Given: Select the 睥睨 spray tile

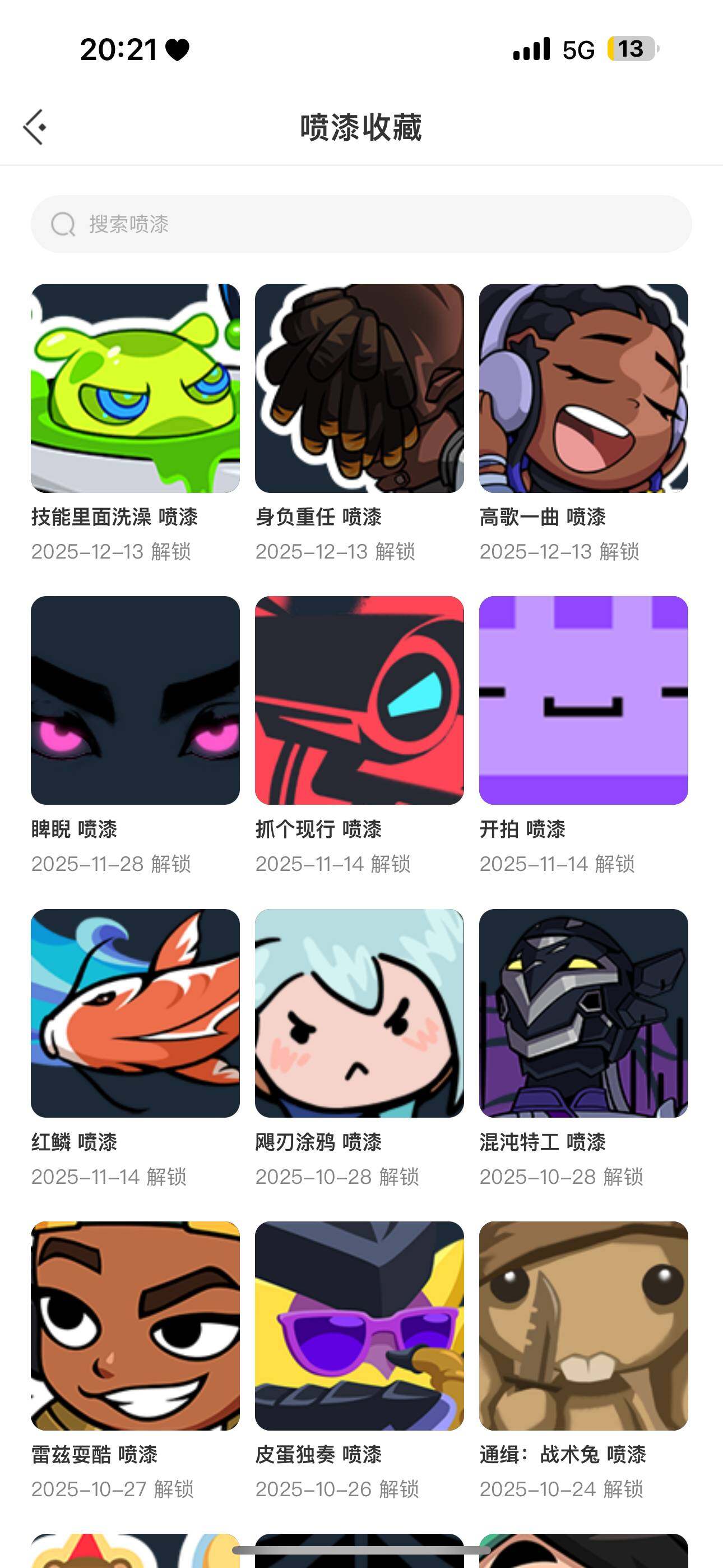Looking at the screenshot, I should [x=135, y=700].
